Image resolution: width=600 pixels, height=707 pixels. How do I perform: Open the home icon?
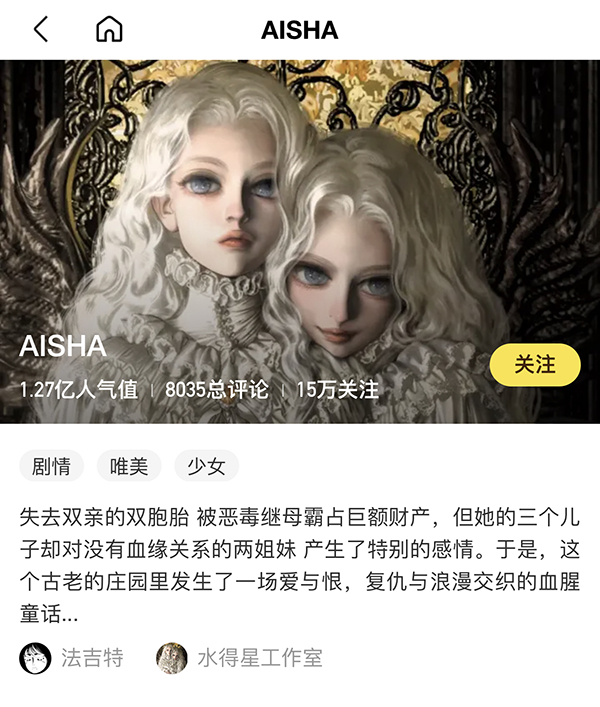pyautogui.click(x=109, y=30)
